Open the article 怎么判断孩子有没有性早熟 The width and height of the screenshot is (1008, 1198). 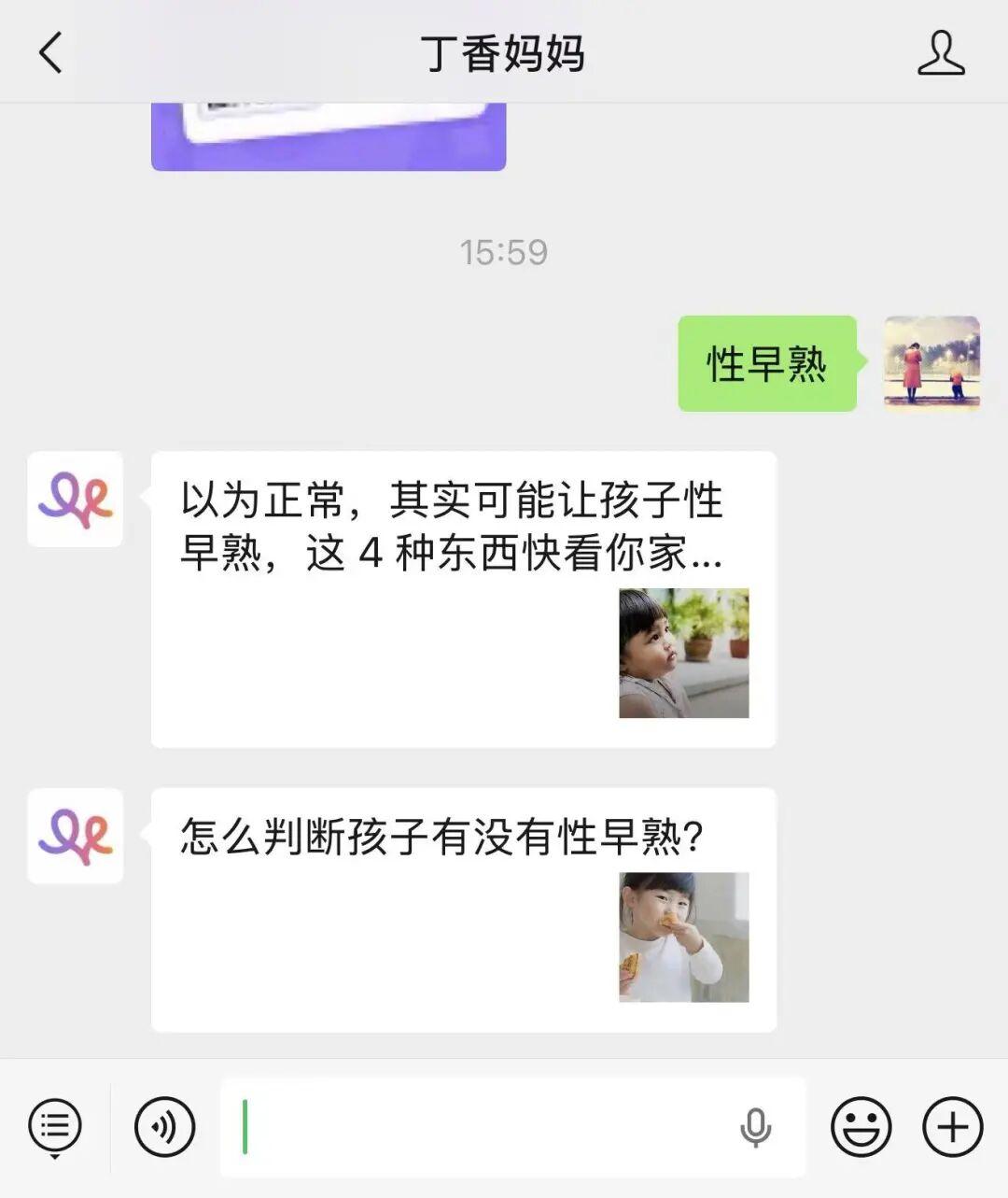(x=463, y=909)
